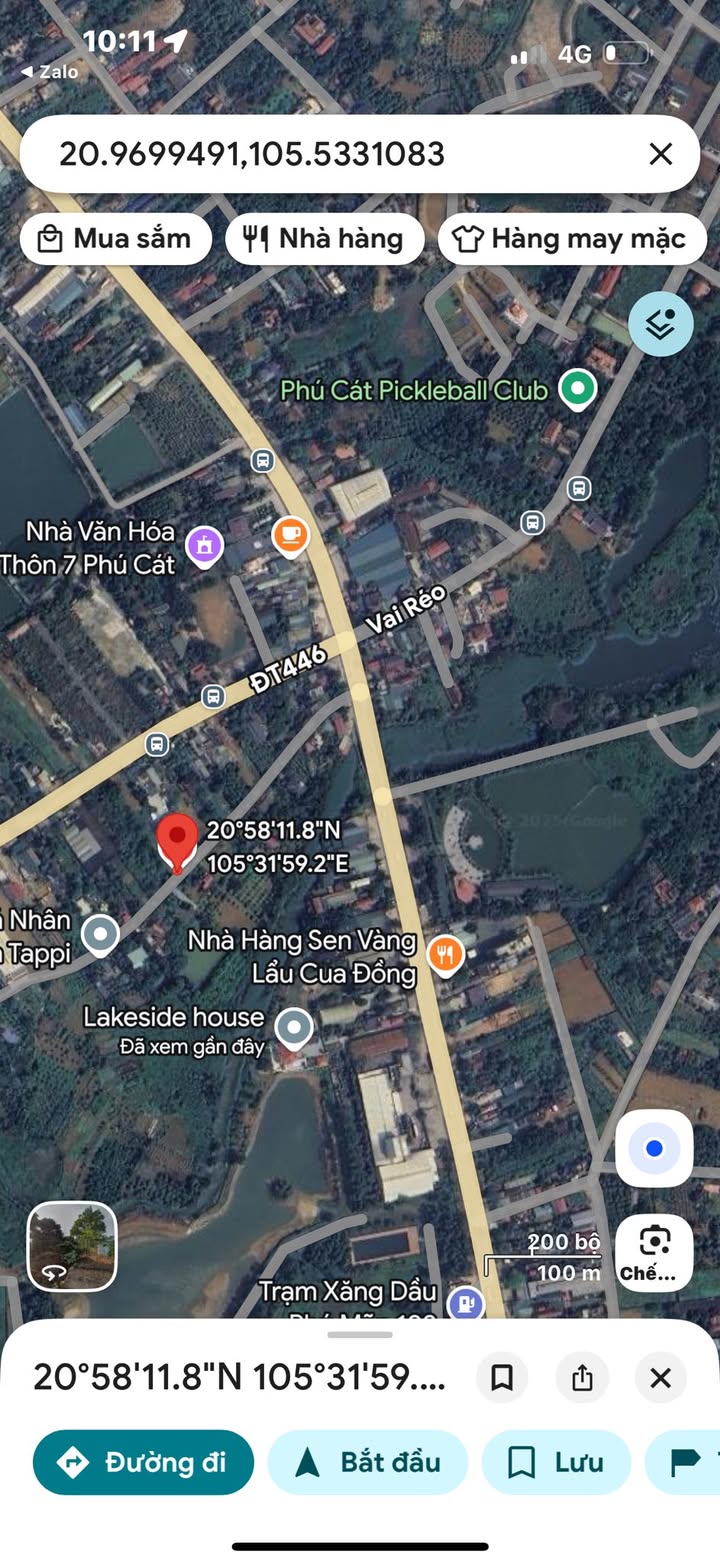Screen dimensions: 720x1564
Task: Select the Nhà hàng chip
Action: [x=325, y=239]
